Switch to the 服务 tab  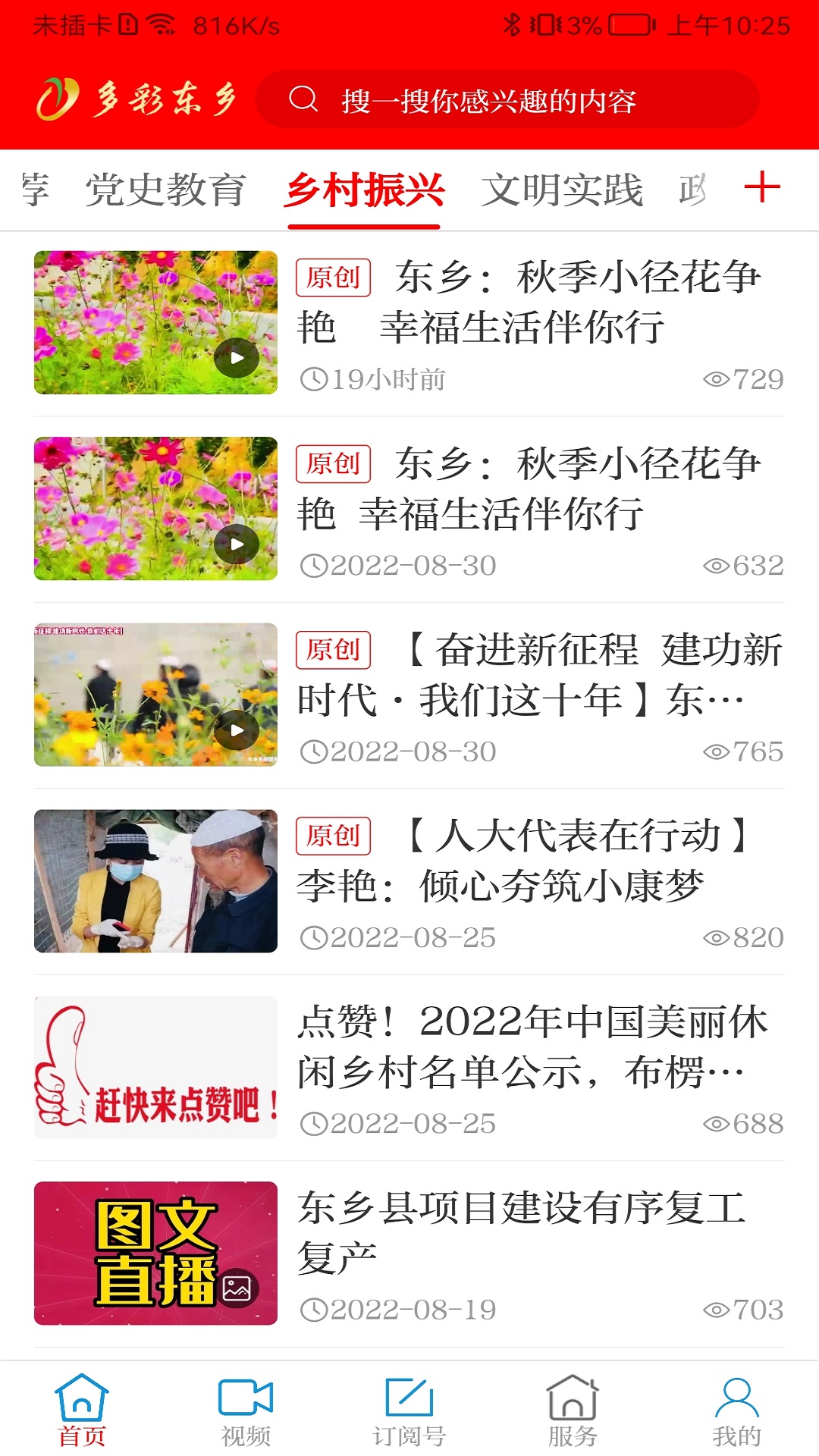573,1410
